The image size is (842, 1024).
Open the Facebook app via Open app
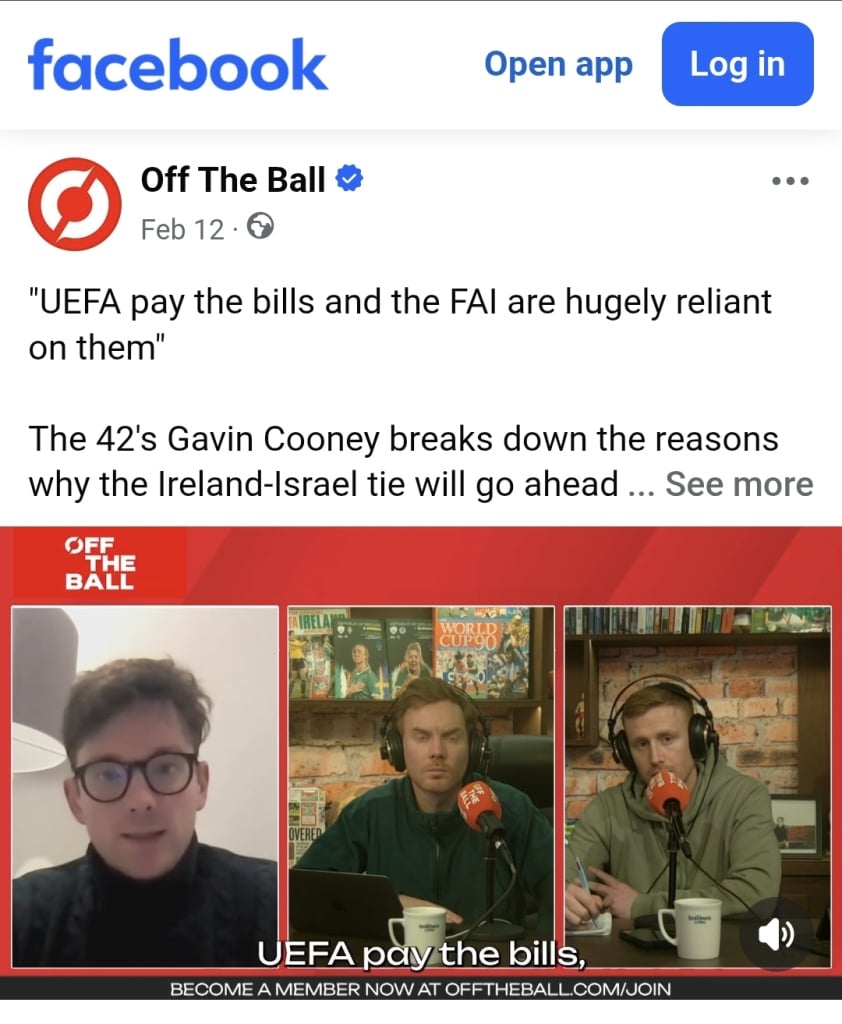click(x=558, y=65)
